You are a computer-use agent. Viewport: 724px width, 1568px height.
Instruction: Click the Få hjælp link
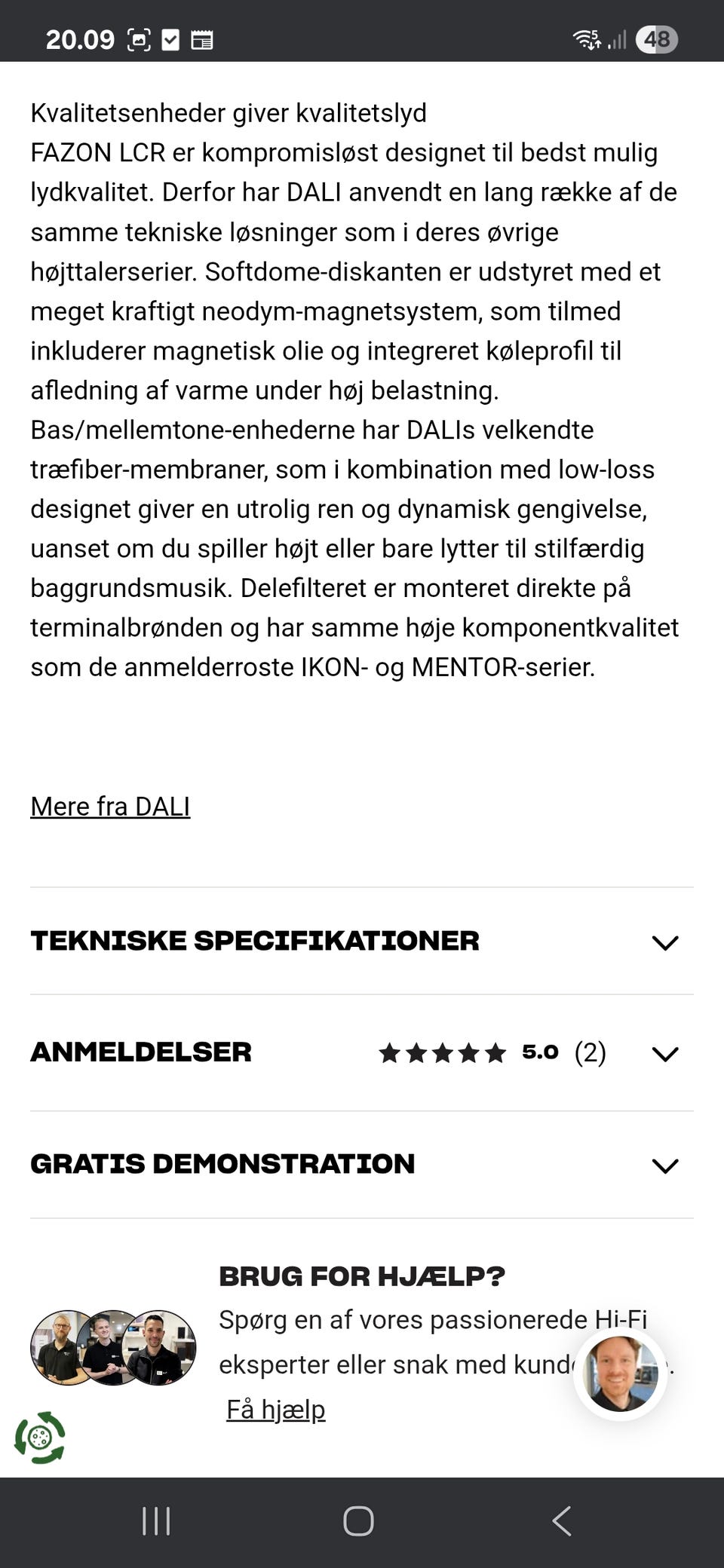[276, 1408]
